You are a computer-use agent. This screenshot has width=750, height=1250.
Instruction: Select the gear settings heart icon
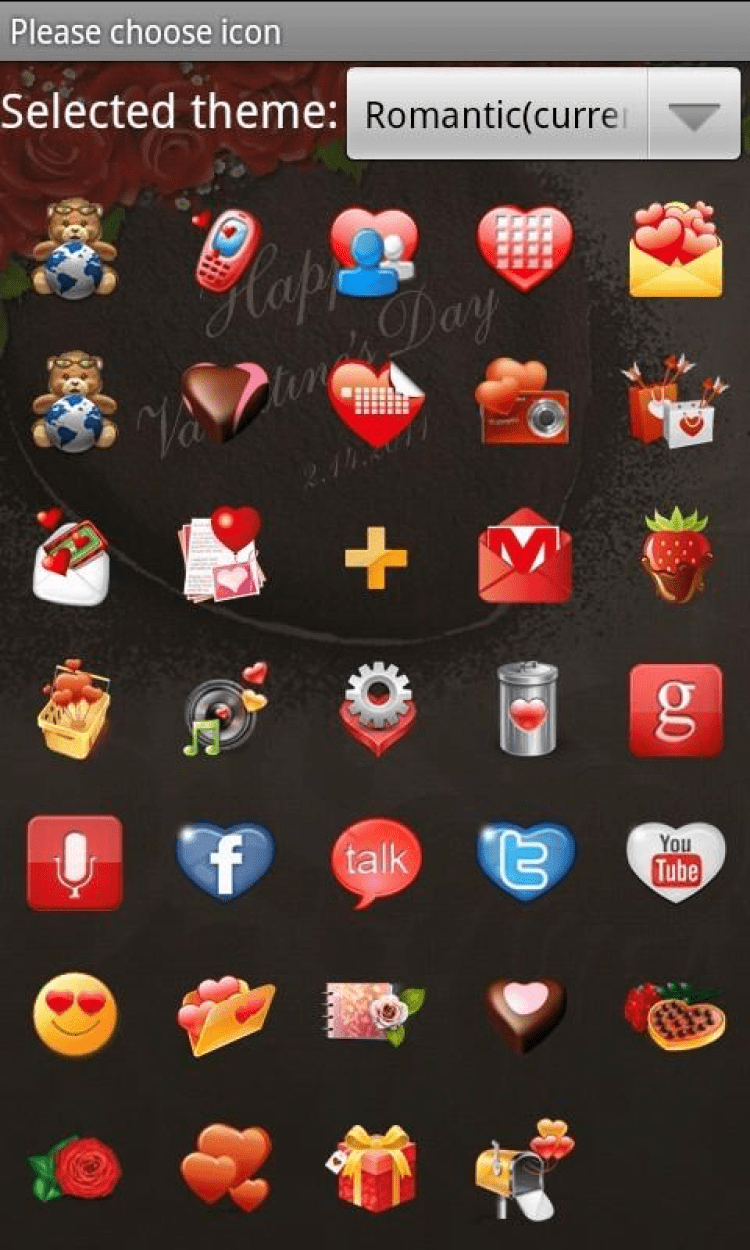coord(376,708)
